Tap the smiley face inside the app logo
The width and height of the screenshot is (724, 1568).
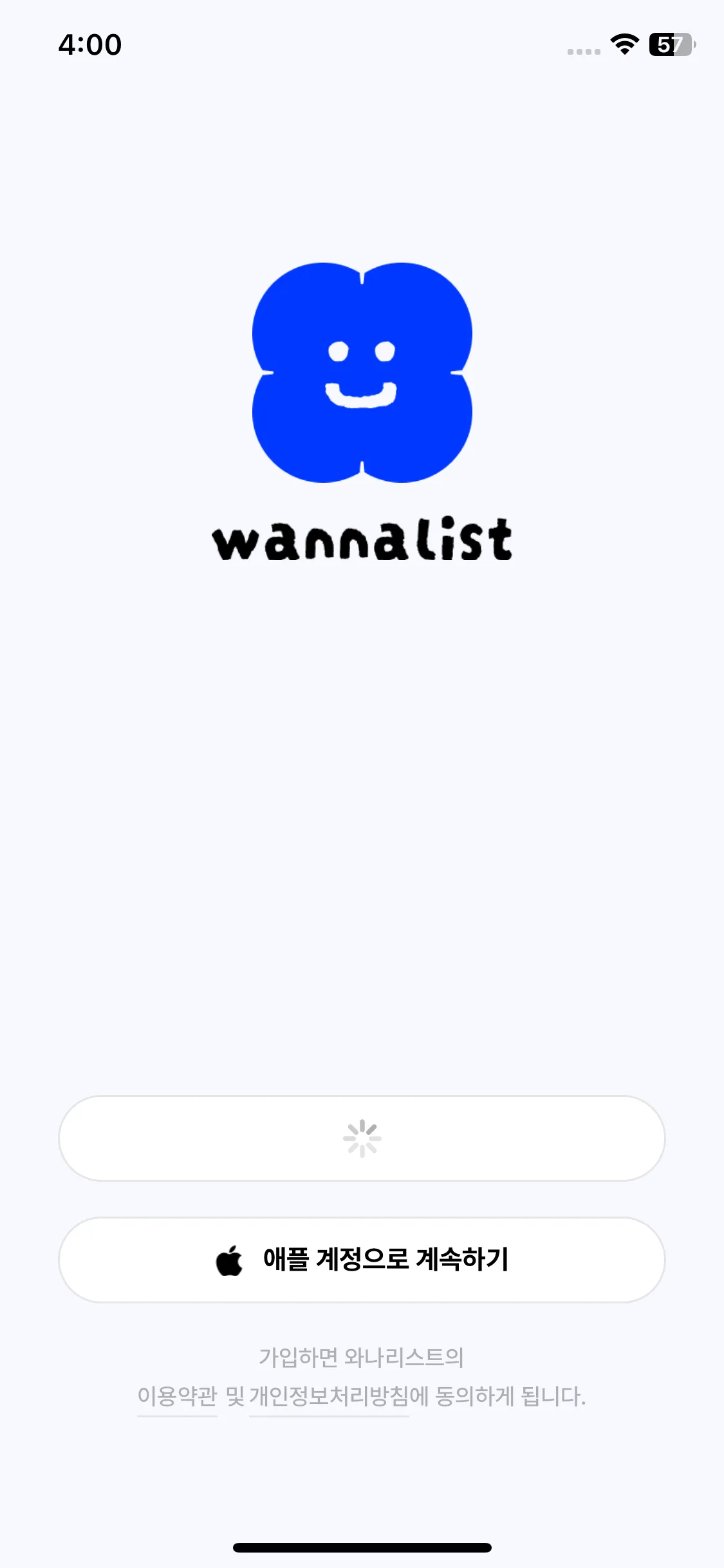pos(362,373)
